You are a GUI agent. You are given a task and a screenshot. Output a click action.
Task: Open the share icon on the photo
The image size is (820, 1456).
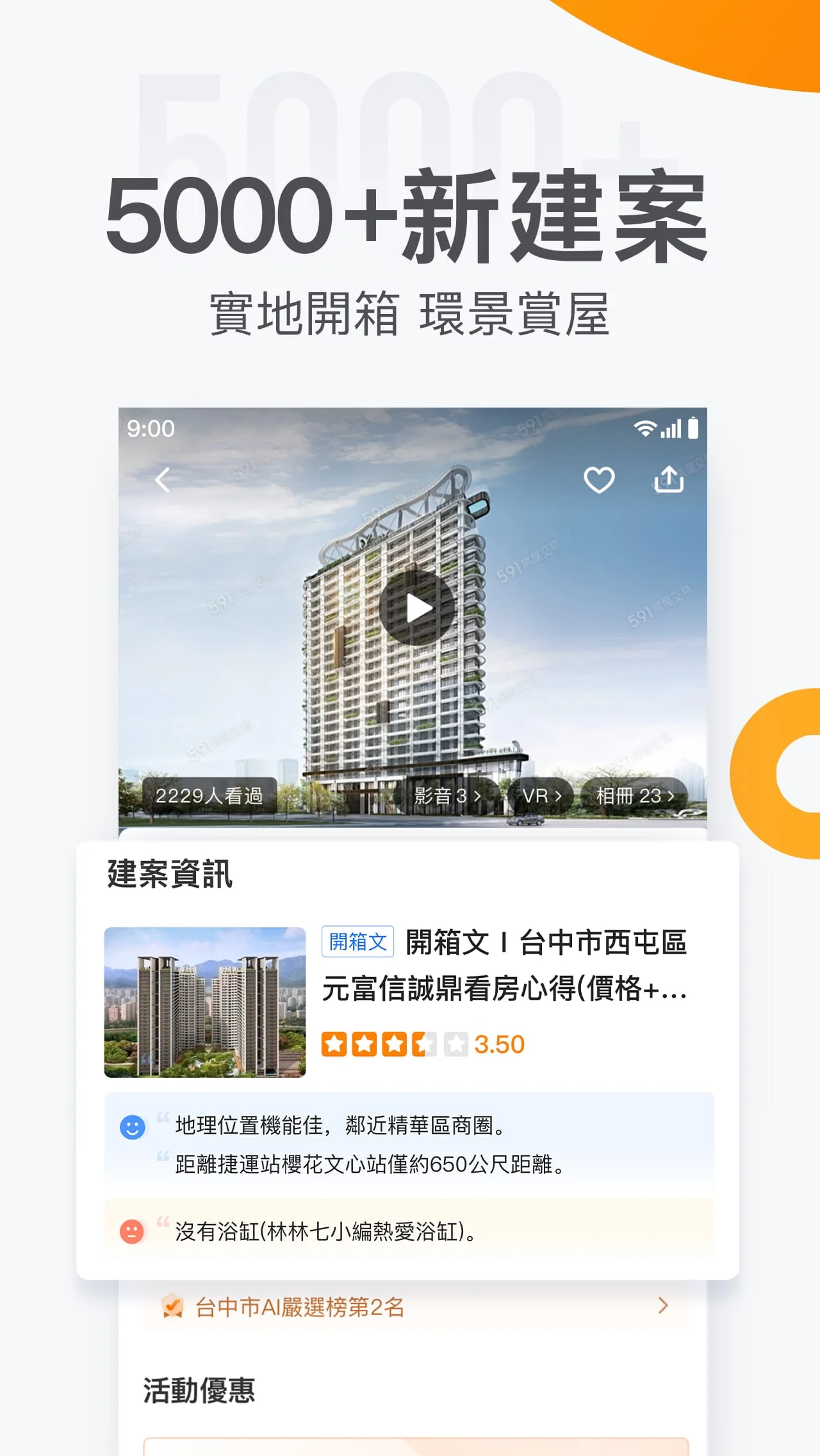[669, 479]
